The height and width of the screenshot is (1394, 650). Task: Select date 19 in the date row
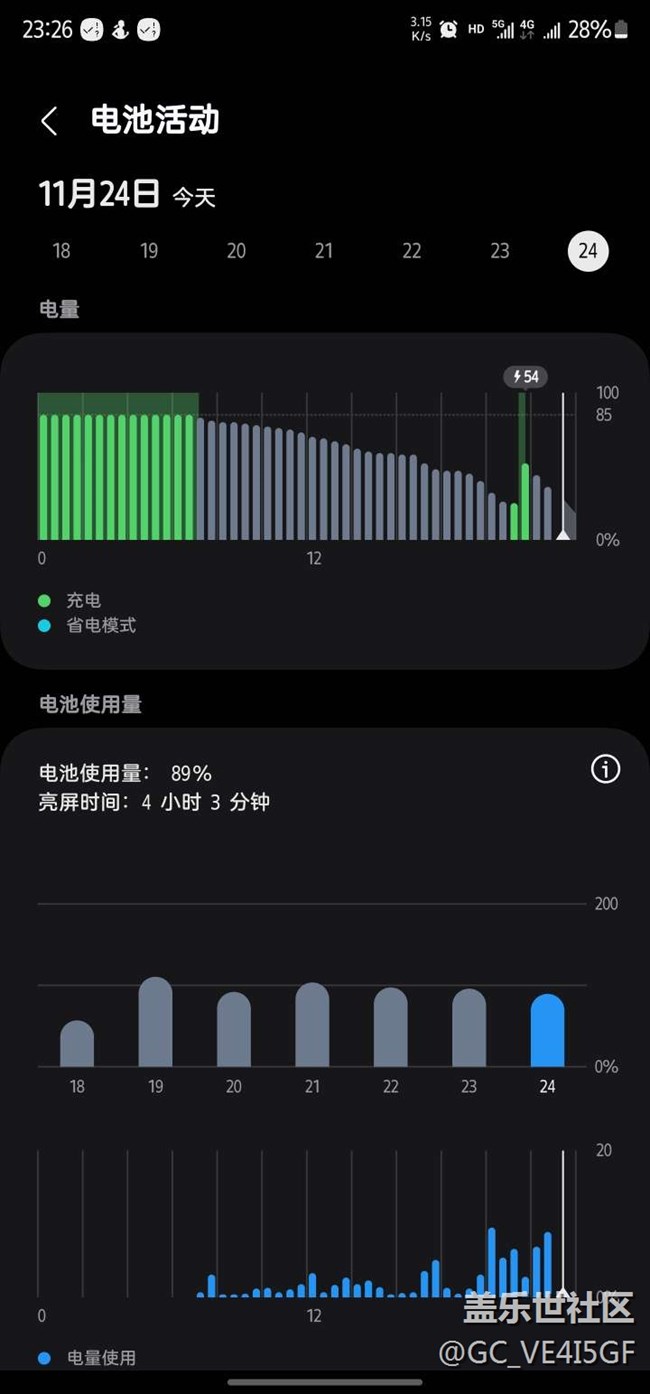(x=149, y=251)
